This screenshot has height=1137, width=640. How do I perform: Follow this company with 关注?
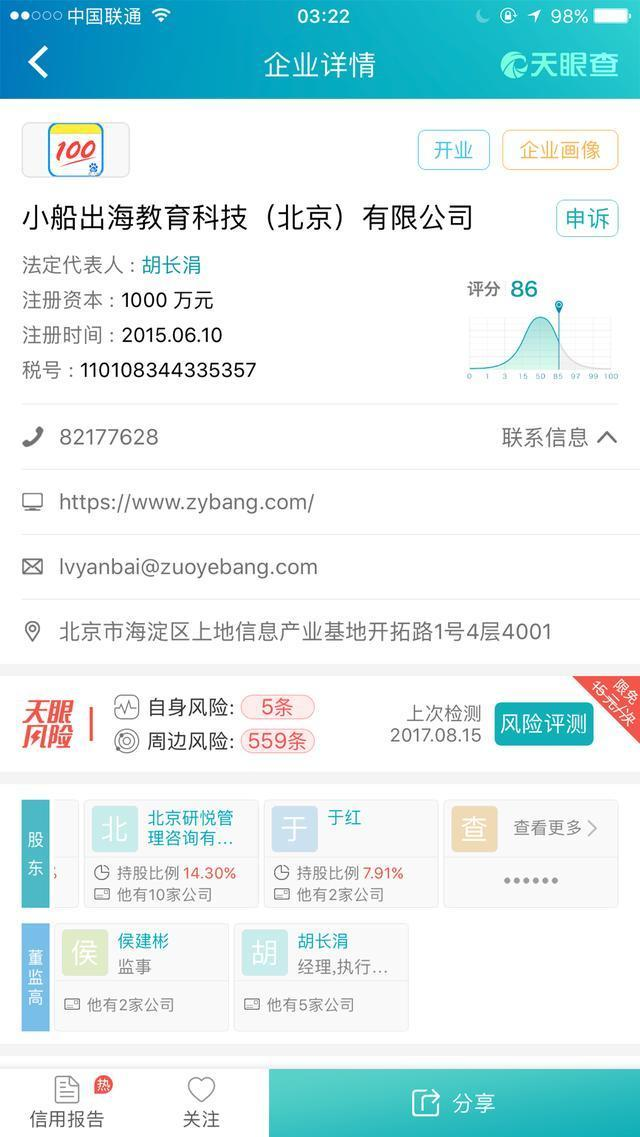point(201,1102)
